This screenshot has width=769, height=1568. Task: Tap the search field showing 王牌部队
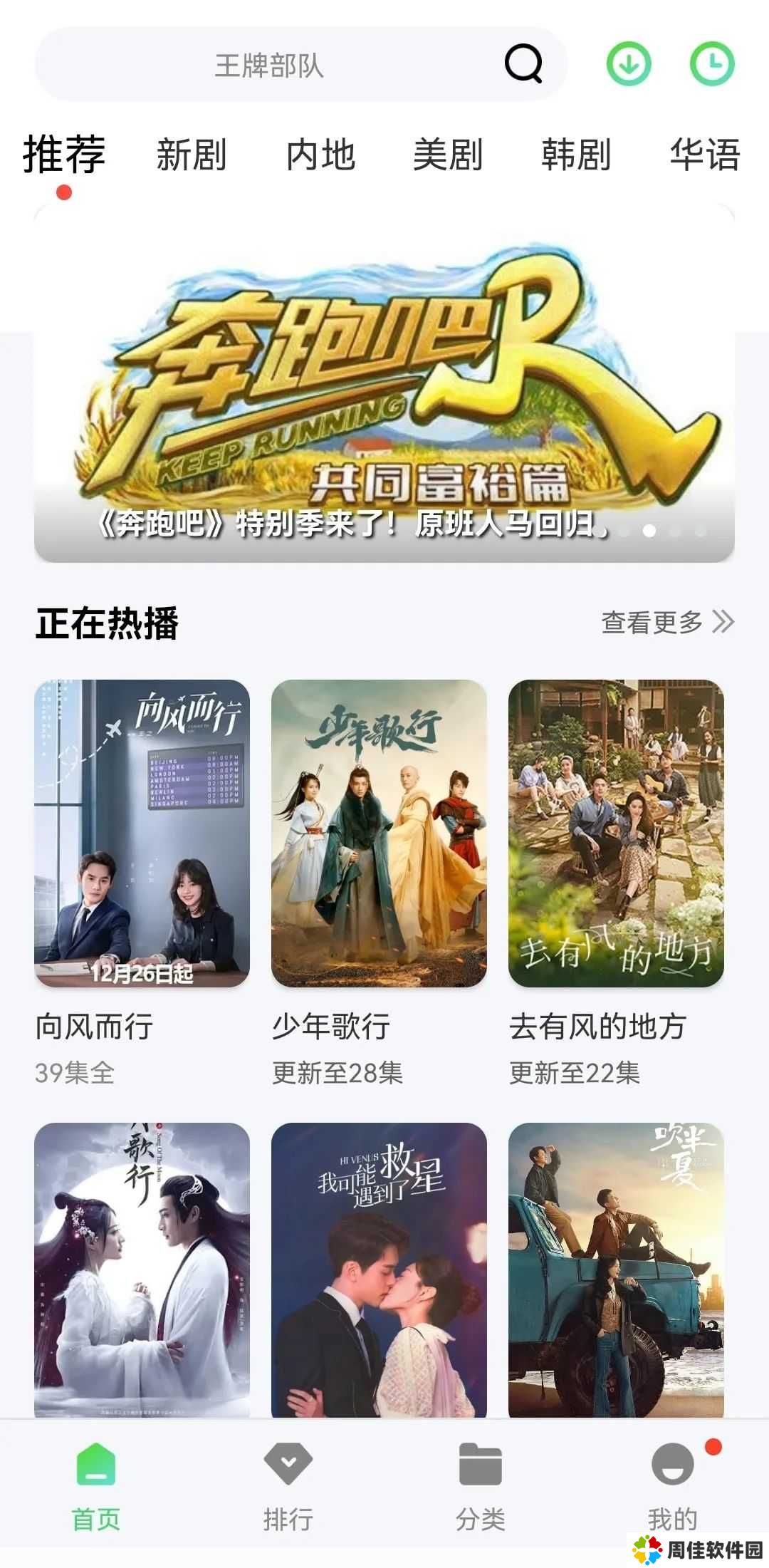click(269, 66)
